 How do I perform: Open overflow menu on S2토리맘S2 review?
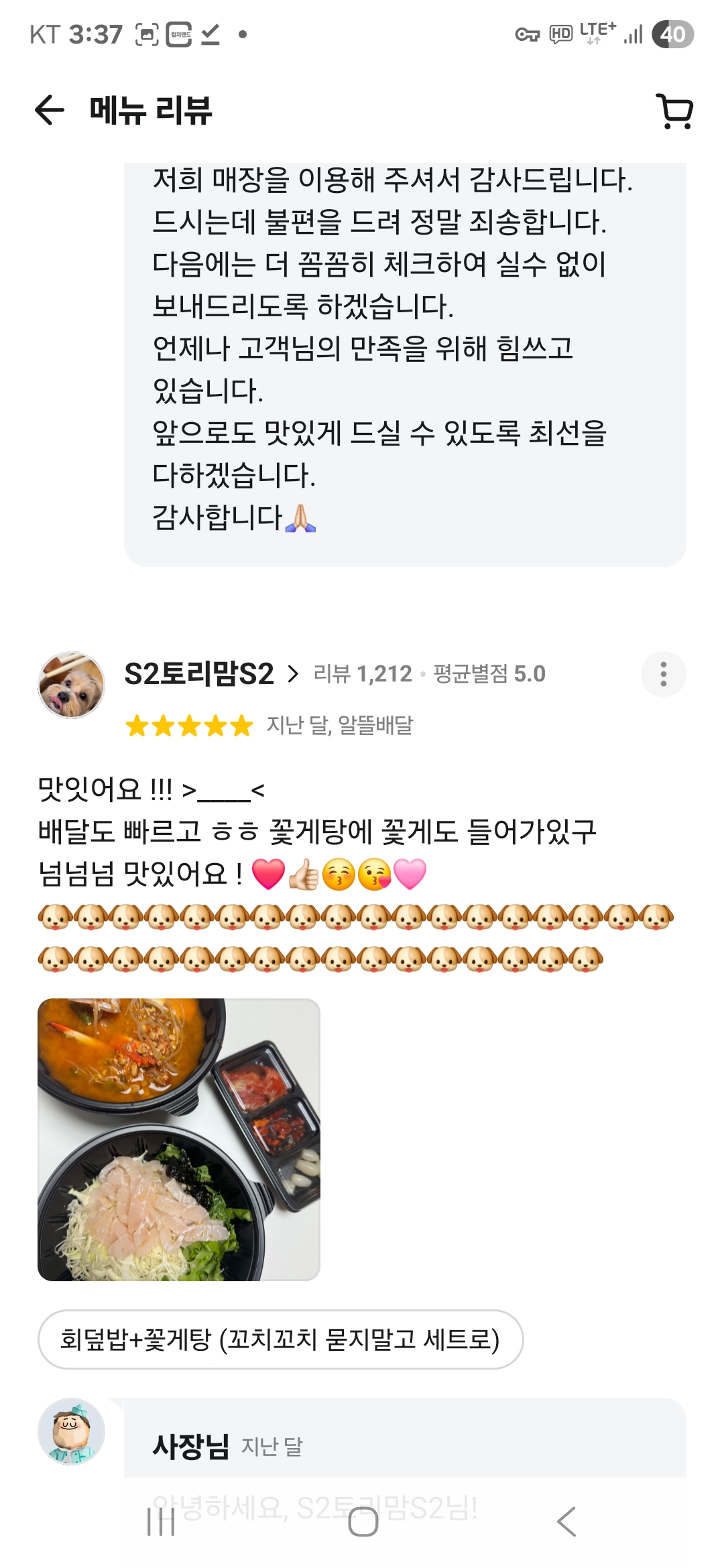[x=663, y=674]
